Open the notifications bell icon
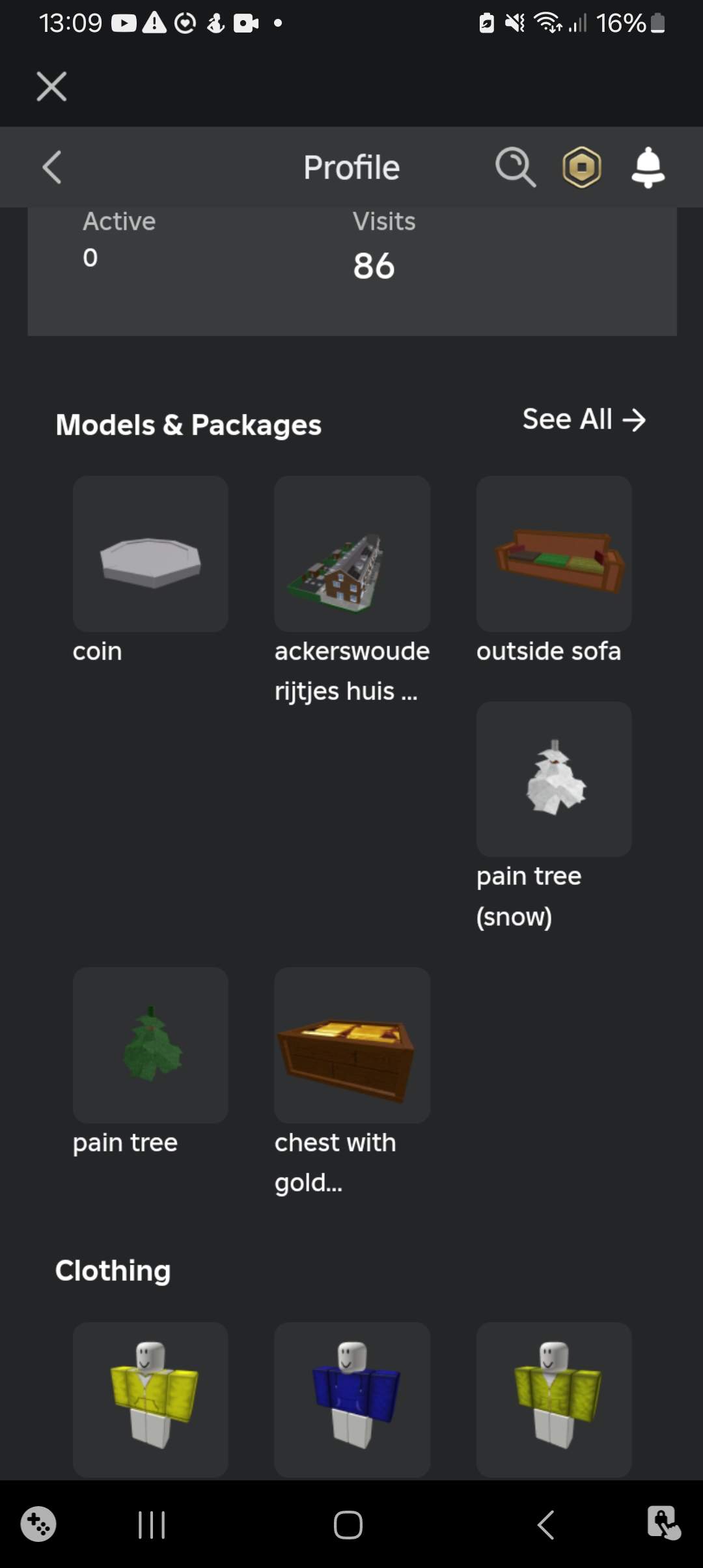703x1568 pixels. click(x=650, y=167)
